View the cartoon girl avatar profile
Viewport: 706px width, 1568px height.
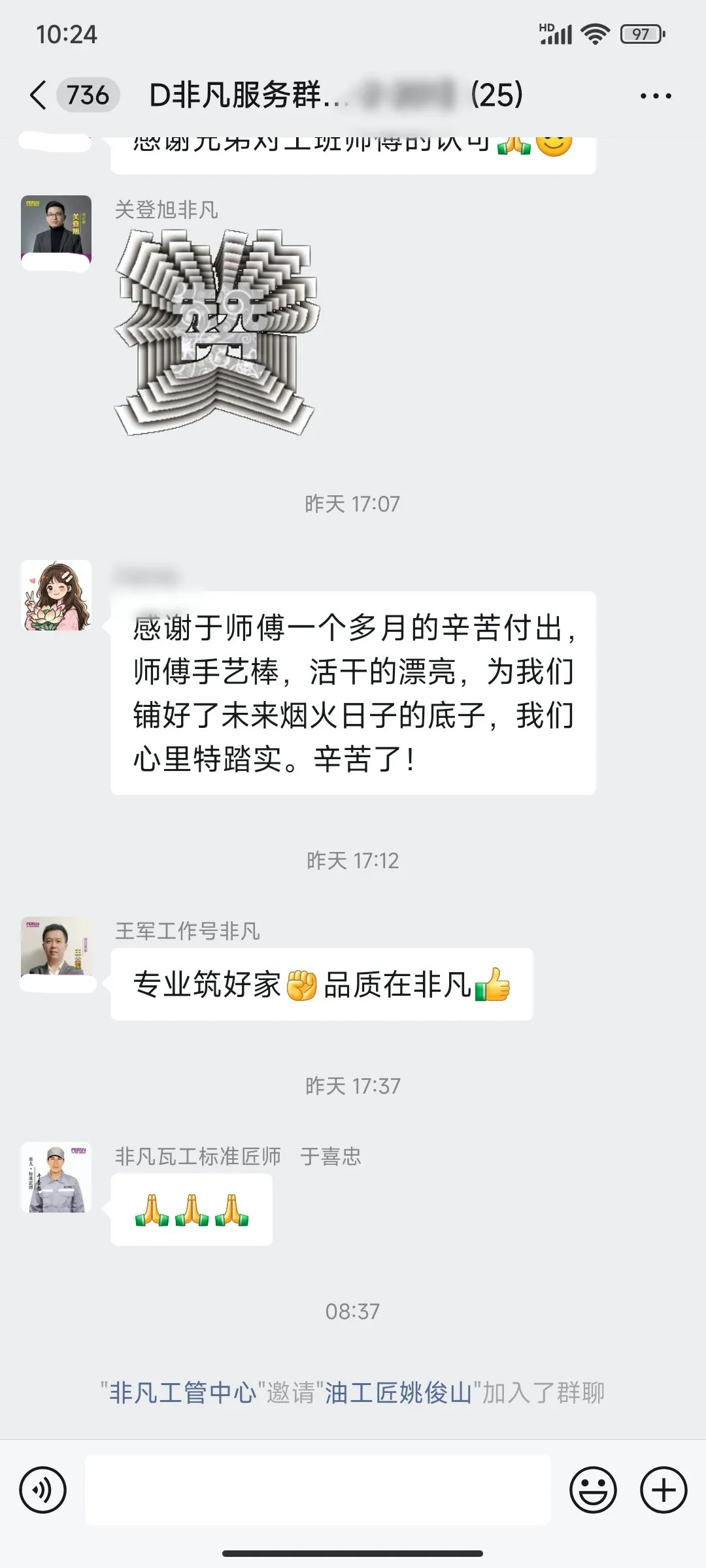(56, 595)
